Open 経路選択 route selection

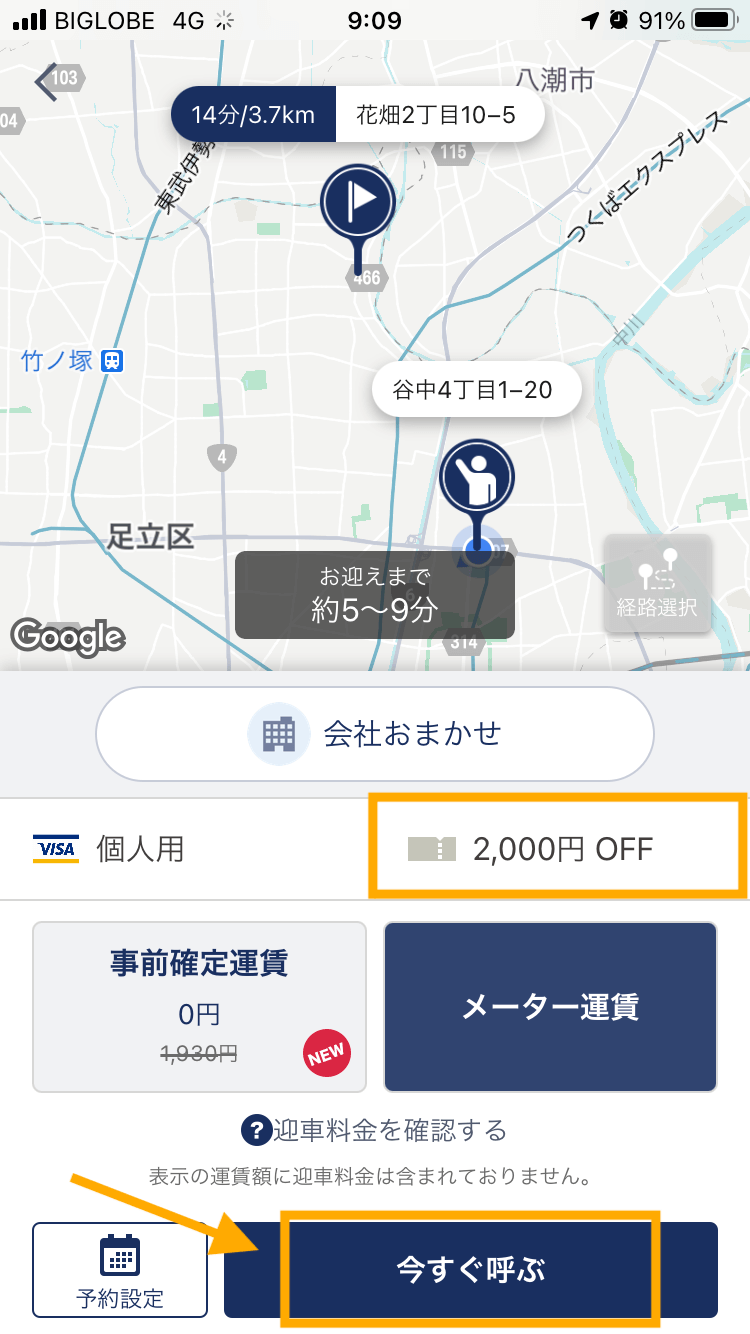pos(657,584)
